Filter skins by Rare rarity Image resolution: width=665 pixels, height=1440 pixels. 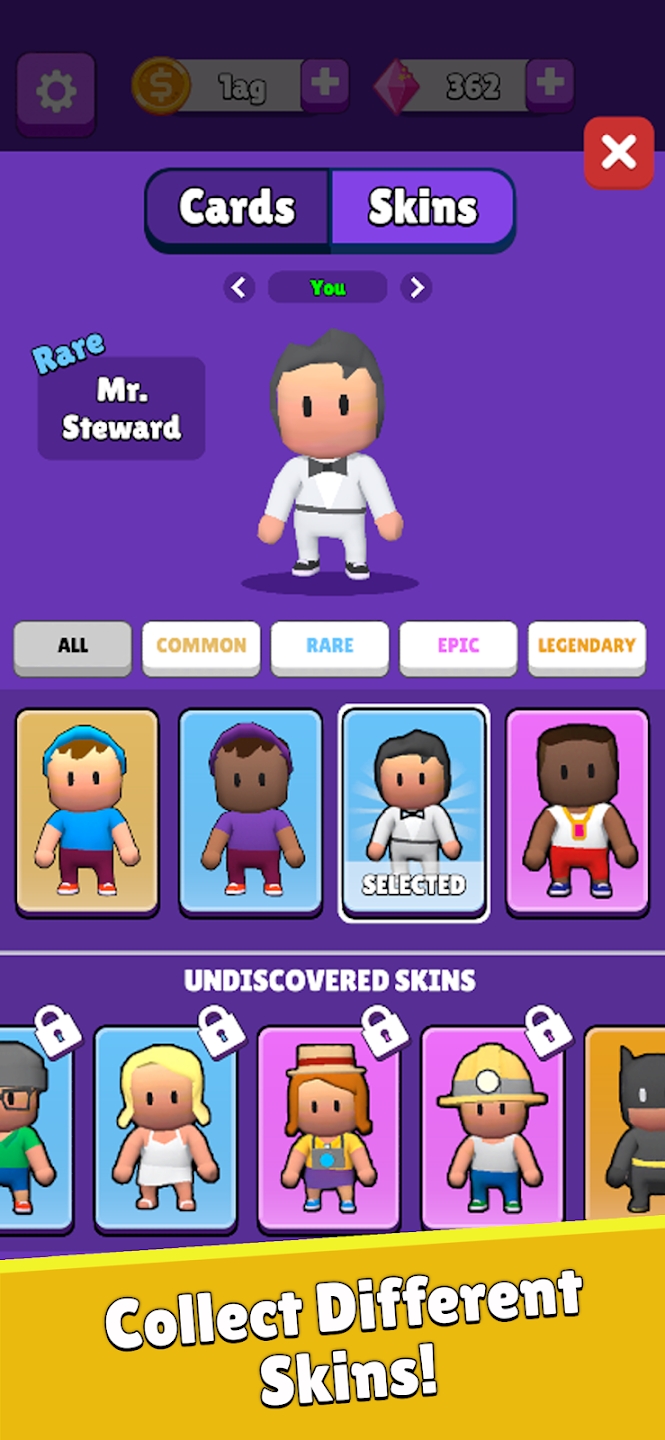pos(330,646)
